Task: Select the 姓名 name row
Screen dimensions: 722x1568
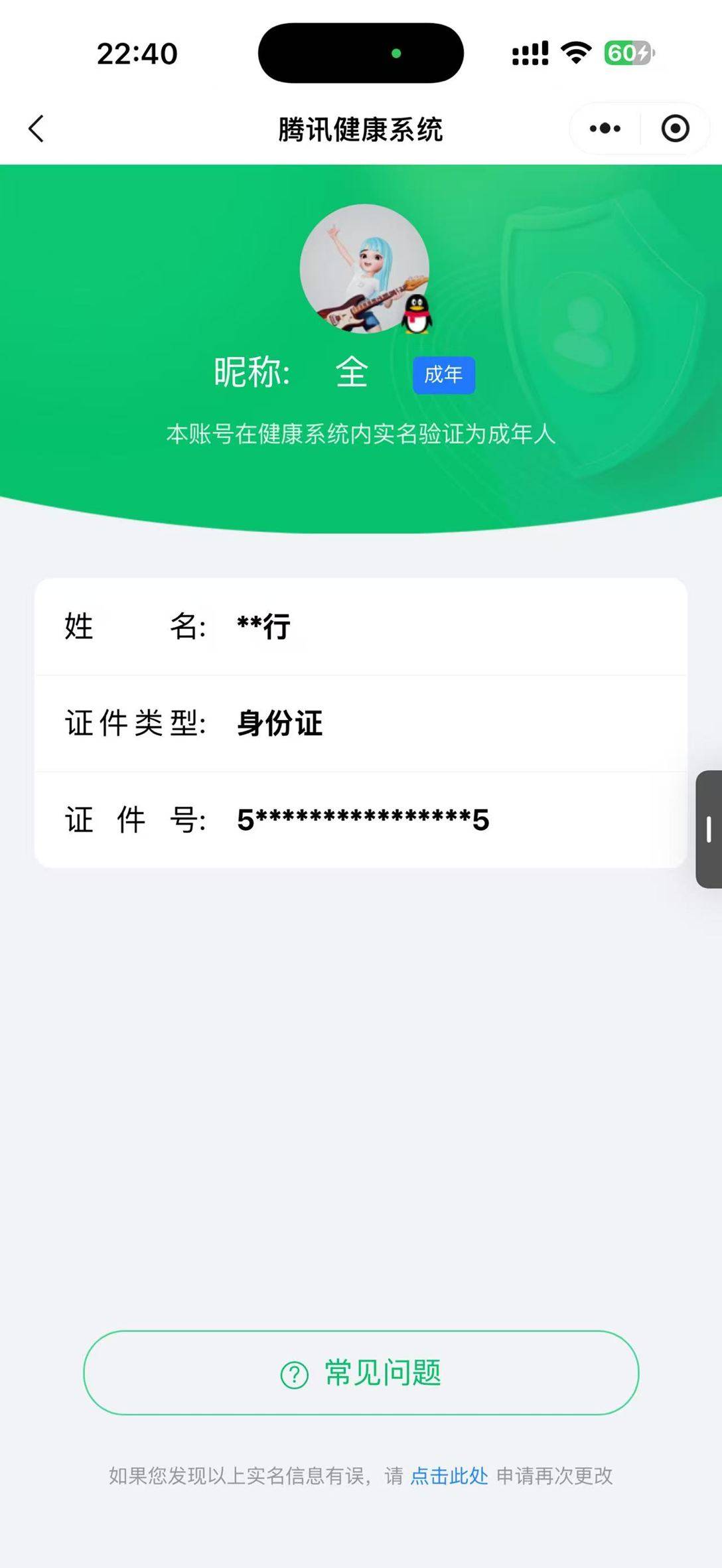Action: pos(361,627)
